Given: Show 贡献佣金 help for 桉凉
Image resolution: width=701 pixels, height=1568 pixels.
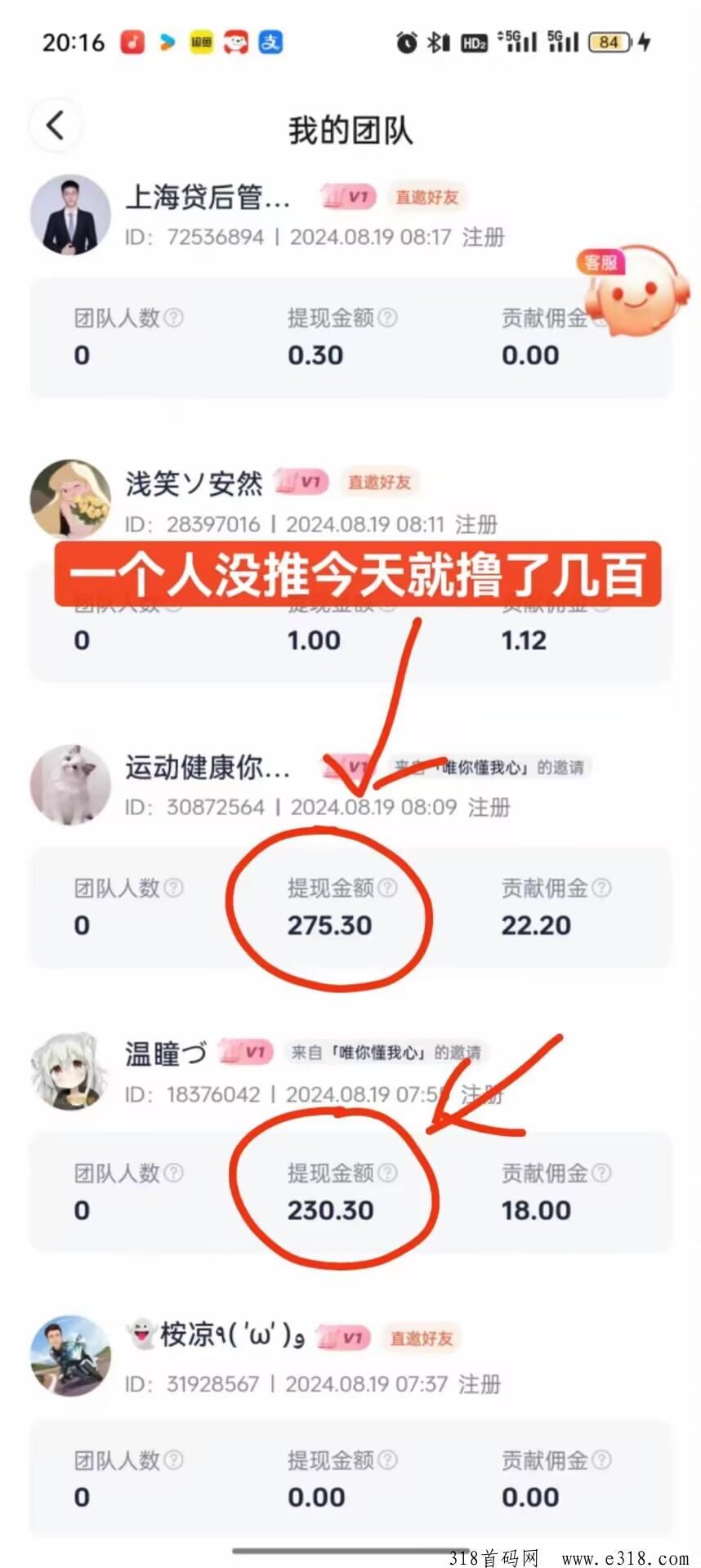Looking at the screenshot, I should 601,1459.
